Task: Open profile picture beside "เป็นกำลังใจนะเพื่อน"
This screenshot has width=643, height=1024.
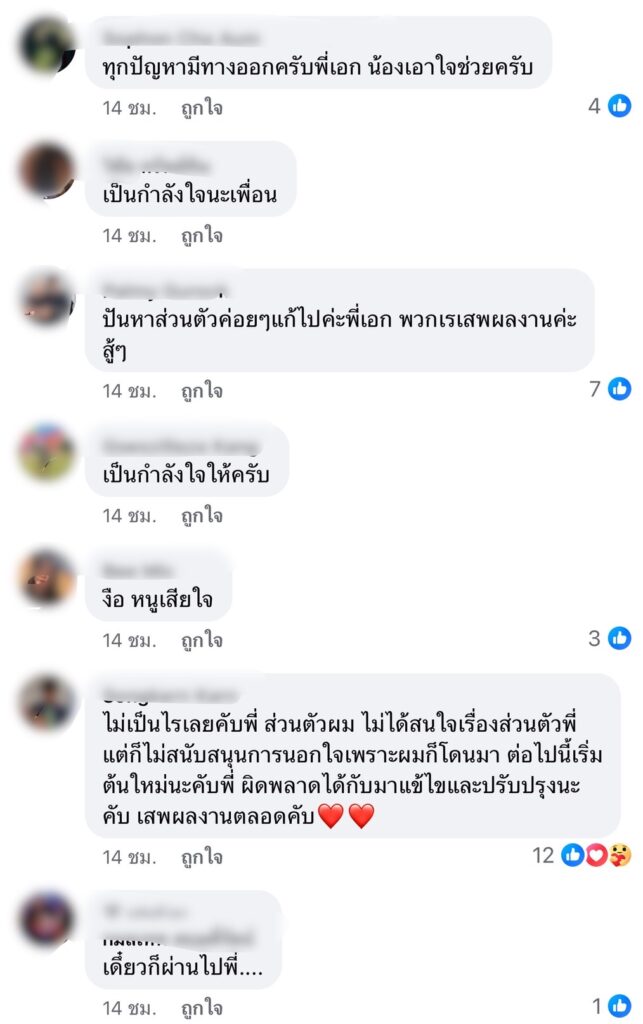Action: tap(47, 171)
